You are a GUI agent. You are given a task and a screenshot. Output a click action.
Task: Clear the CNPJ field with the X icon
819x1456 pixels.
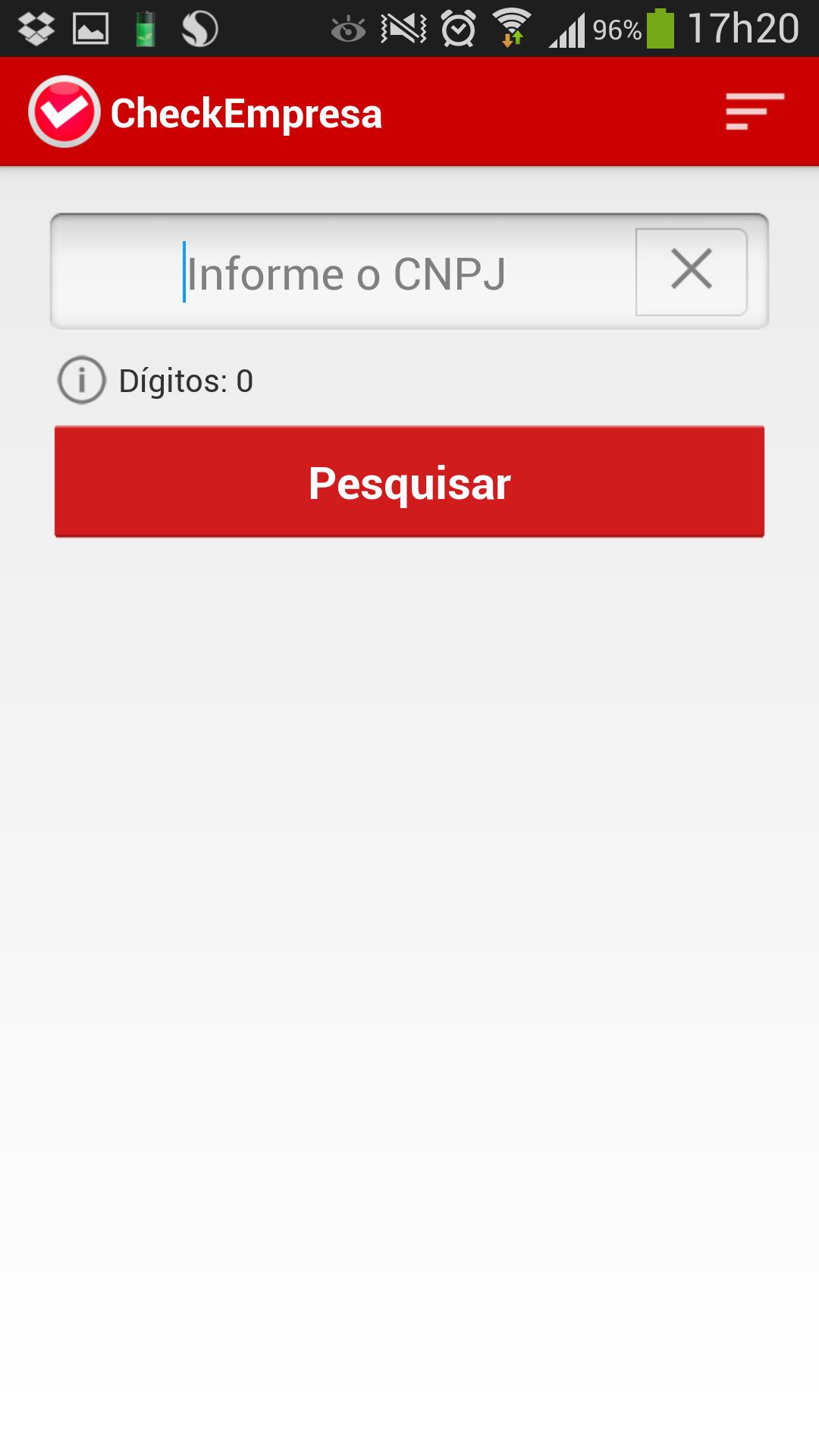point(691,270)
